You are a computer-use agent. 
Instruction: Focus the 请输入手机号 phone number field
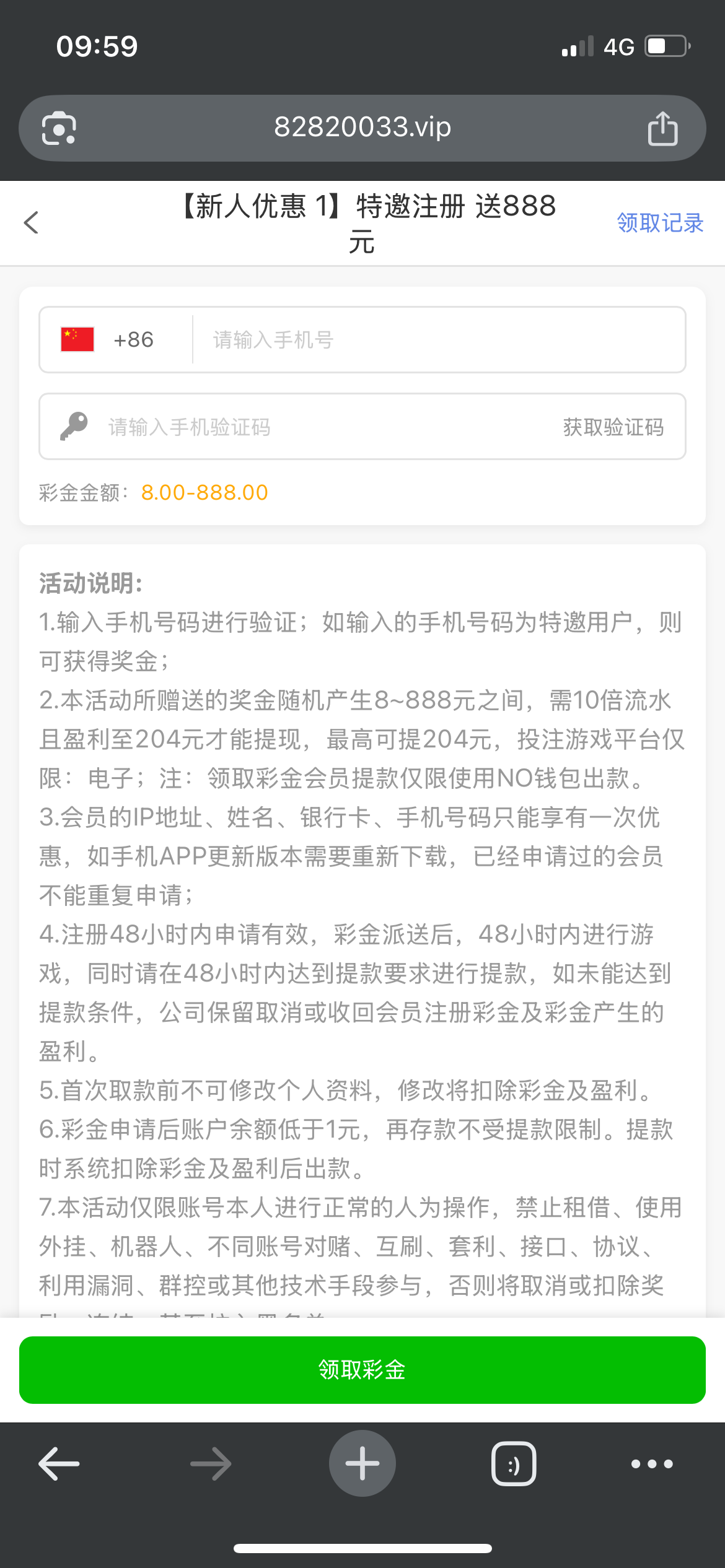pyautogui.click(x=439, y=339)
